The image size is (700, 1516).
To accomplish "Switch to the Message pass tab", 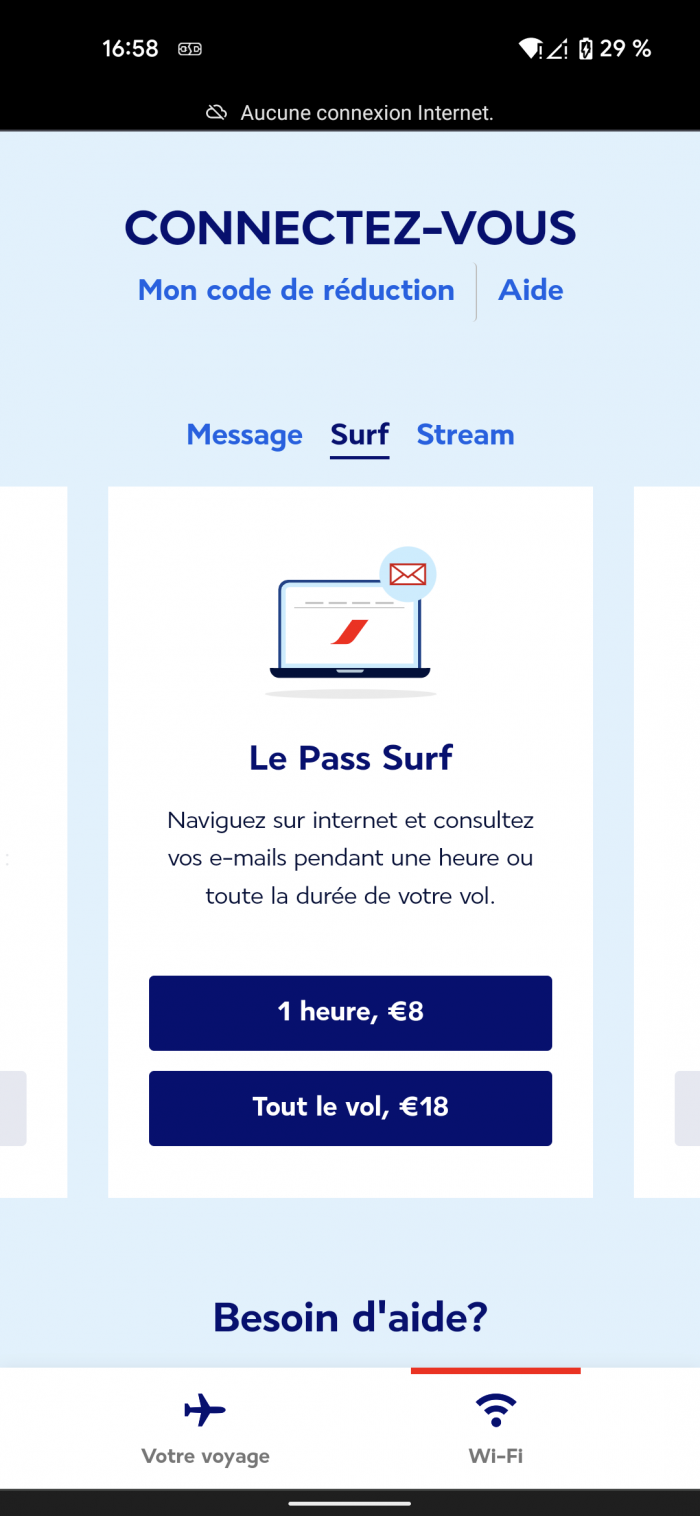I will point(244,435).
